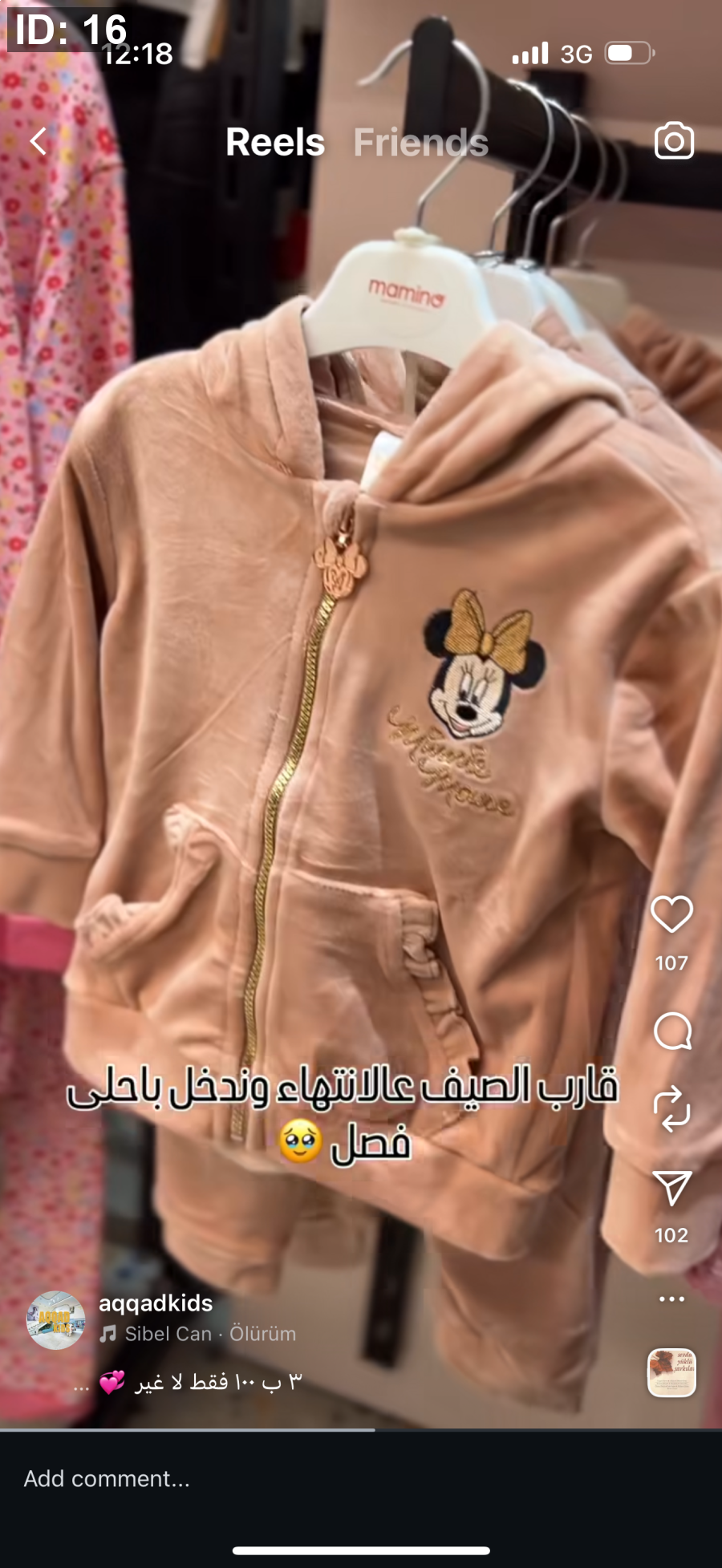Viewport: 722px width, 1568px height.
Task: Switch to the Friends tab
Action: click(420, 143)
